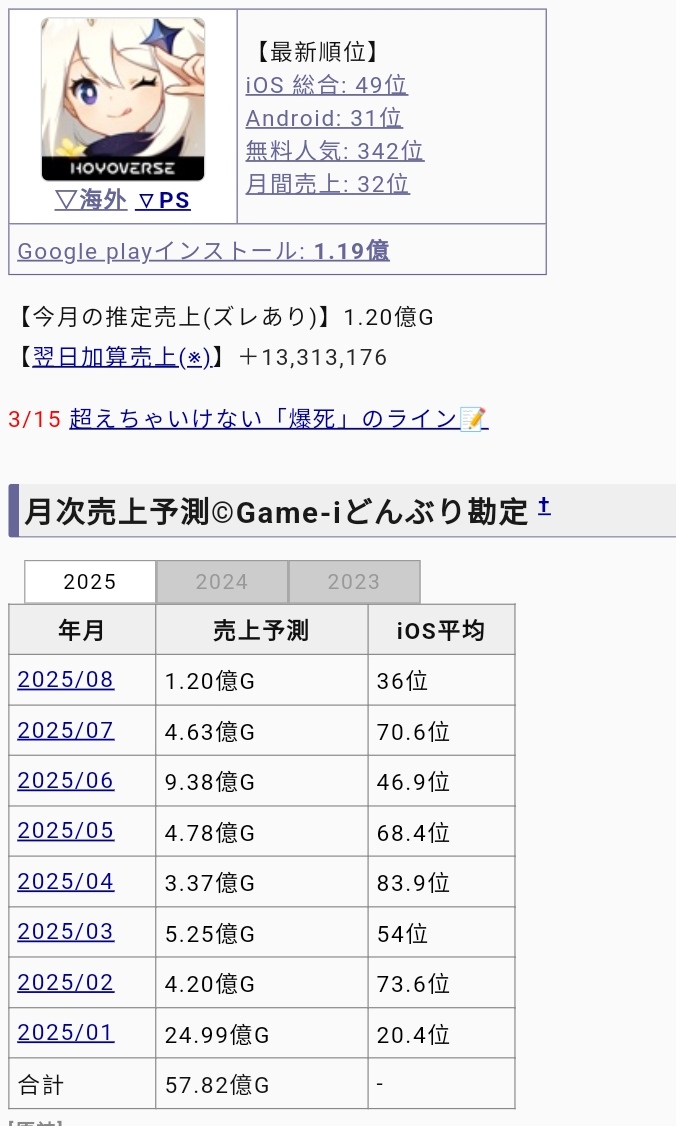The image size is (676, 1126).
Task: Tap the 無料人気 342位 link
Action: [x=334, y=151]
